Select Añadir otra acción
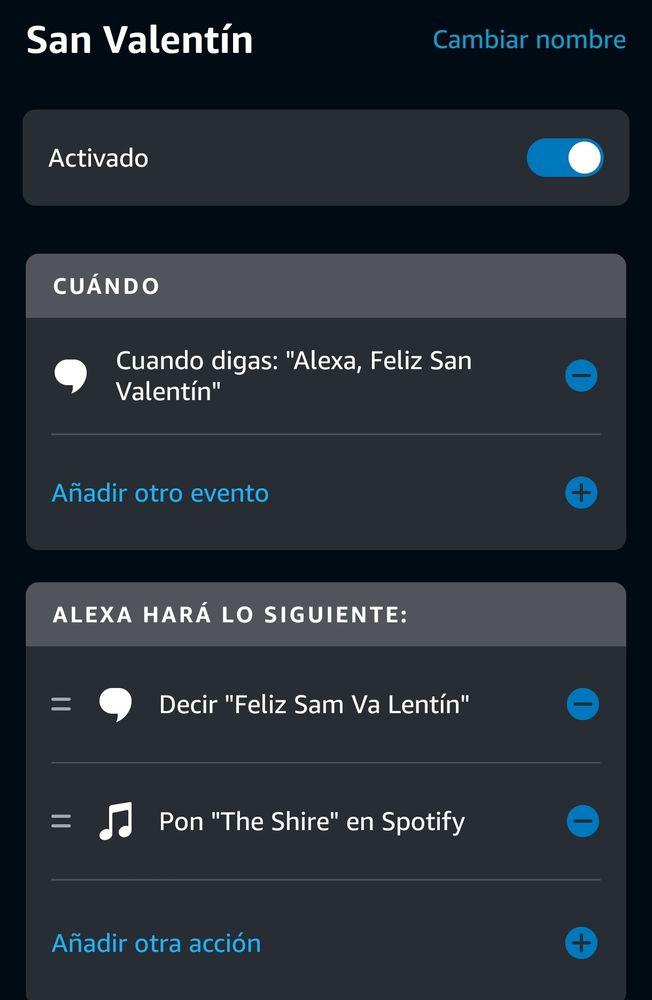Image resolution: width=652 pixels, height=1000 pixels. [156, 943]
